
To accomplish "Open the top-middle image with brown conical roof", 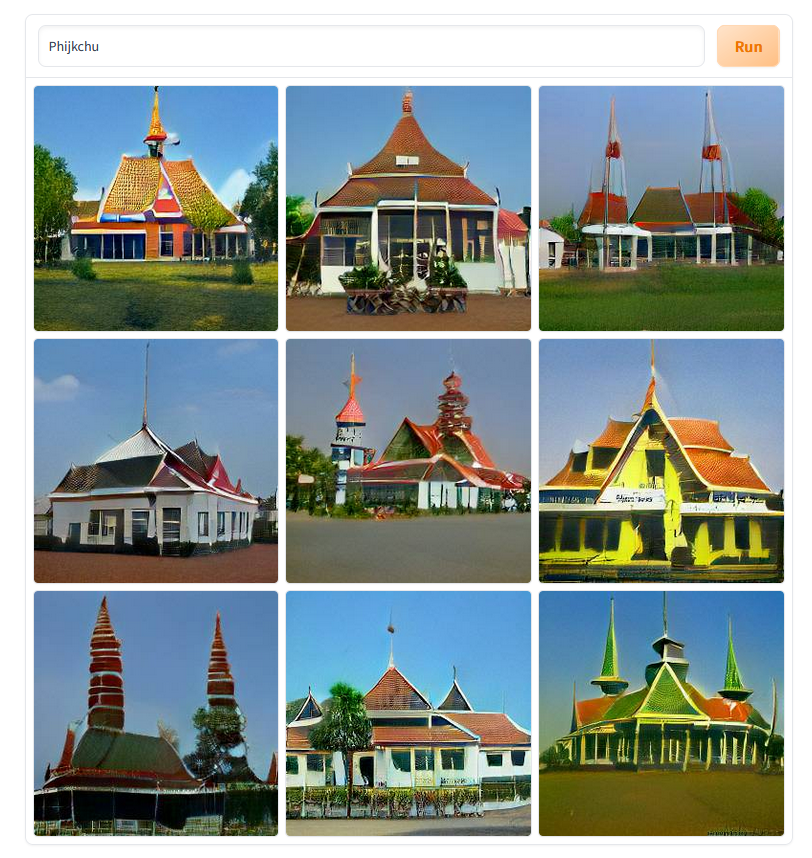I will (x=408, y=208).
